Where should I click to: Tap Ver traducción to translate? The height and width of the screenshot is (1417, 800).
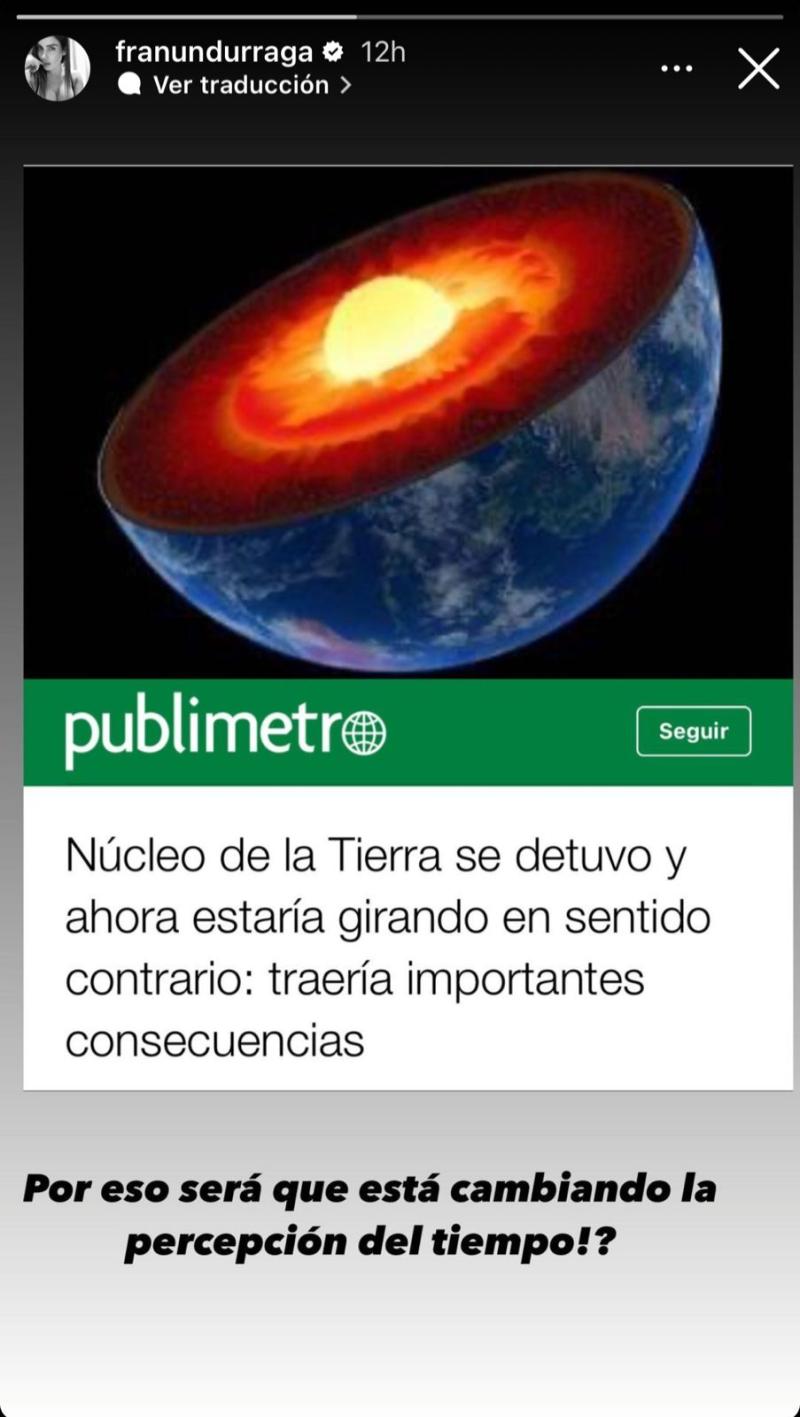(x=240, y=85)
